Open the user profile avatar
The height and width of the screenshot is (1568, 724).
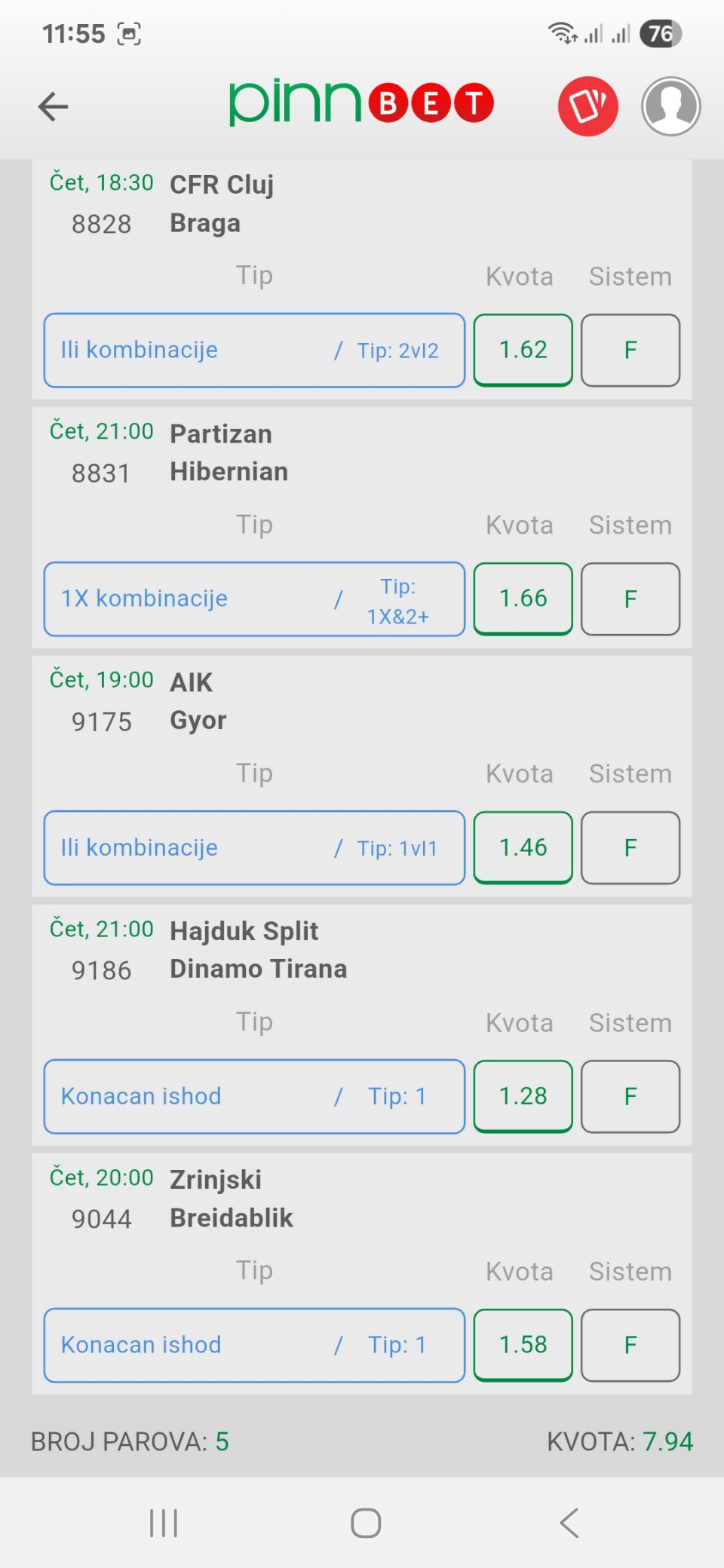670,106
